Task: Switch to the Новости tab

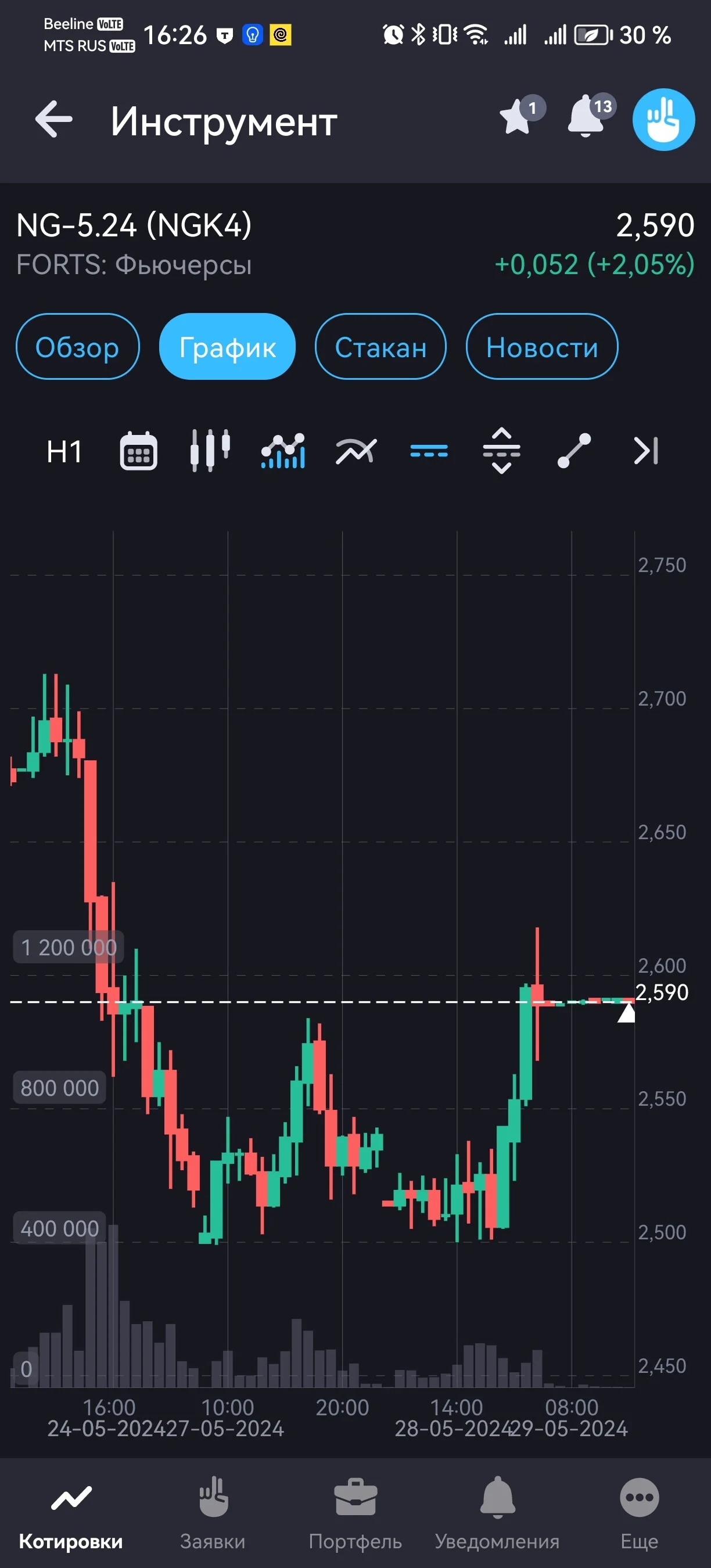Action: pos(542,347)
